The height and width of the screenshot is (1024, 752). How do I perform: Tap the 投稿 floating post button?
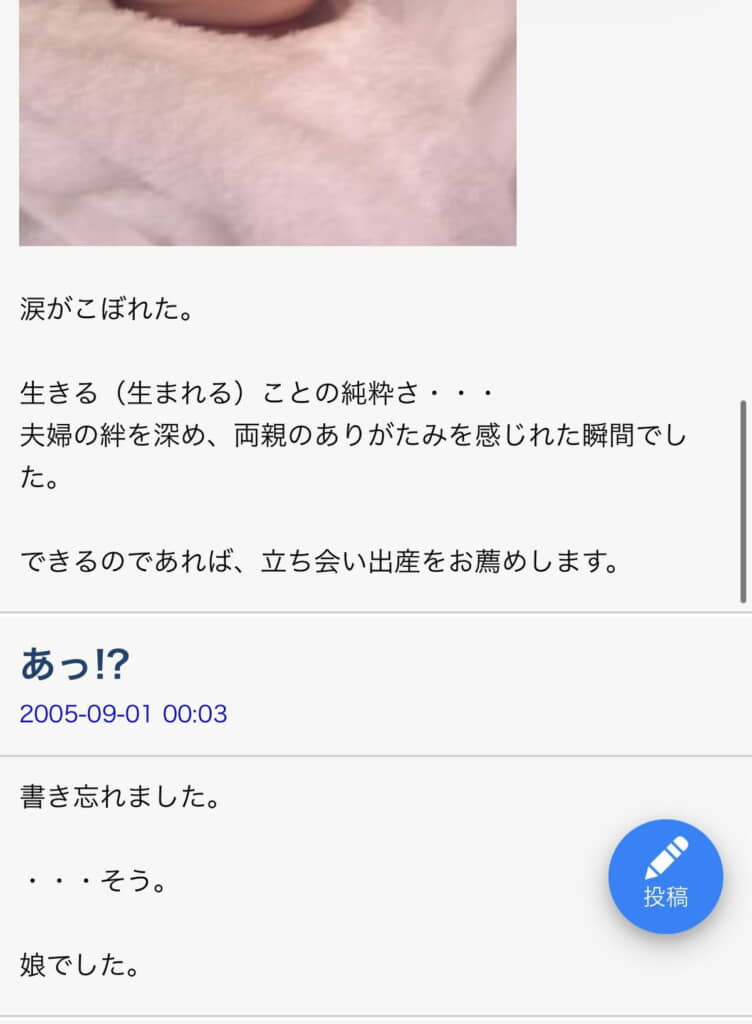click(x=665, y=876)
